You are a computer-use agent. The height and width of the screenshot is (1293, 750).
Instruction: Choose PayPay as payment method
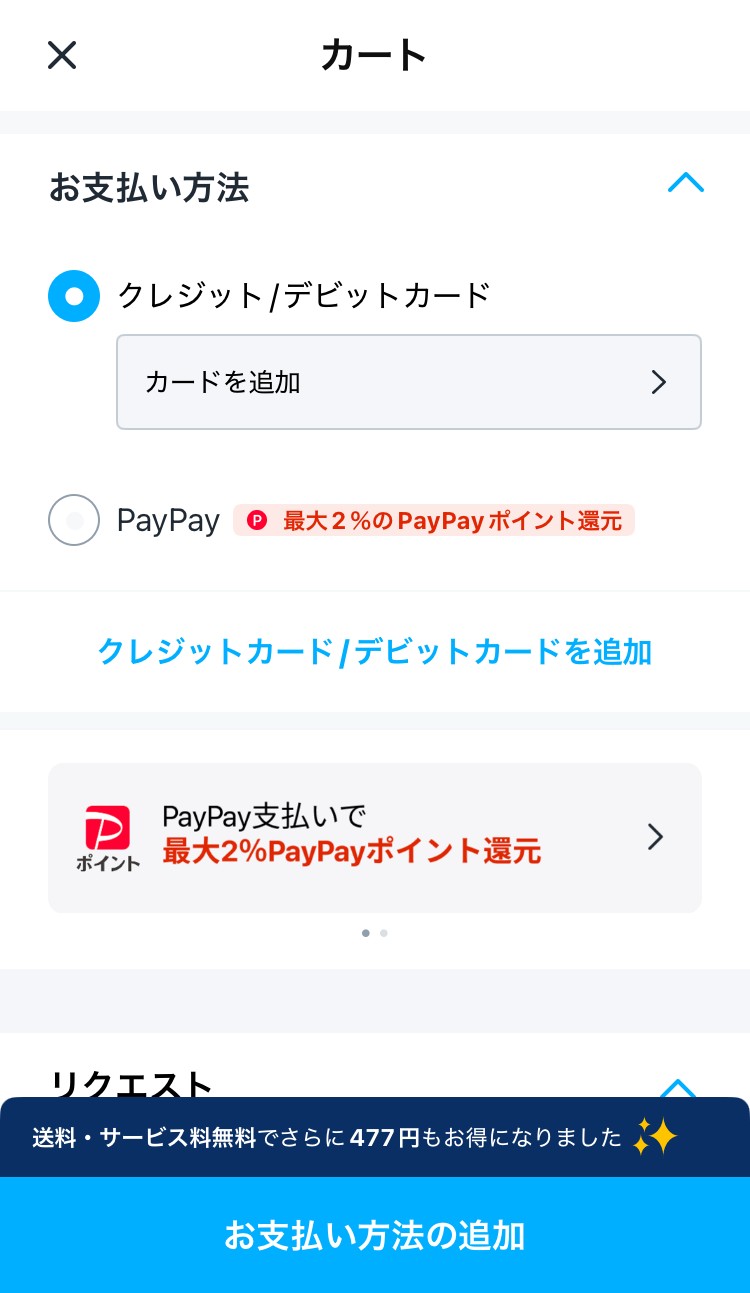tap(74, 520)
